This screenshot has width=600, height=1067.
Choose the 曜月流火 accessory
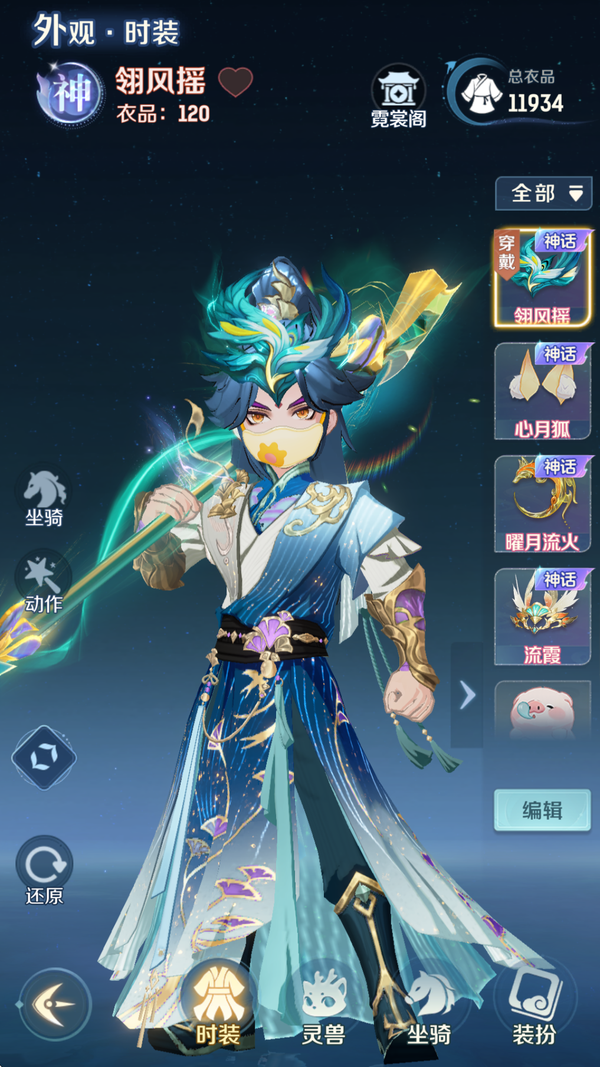tap(542, 503)
